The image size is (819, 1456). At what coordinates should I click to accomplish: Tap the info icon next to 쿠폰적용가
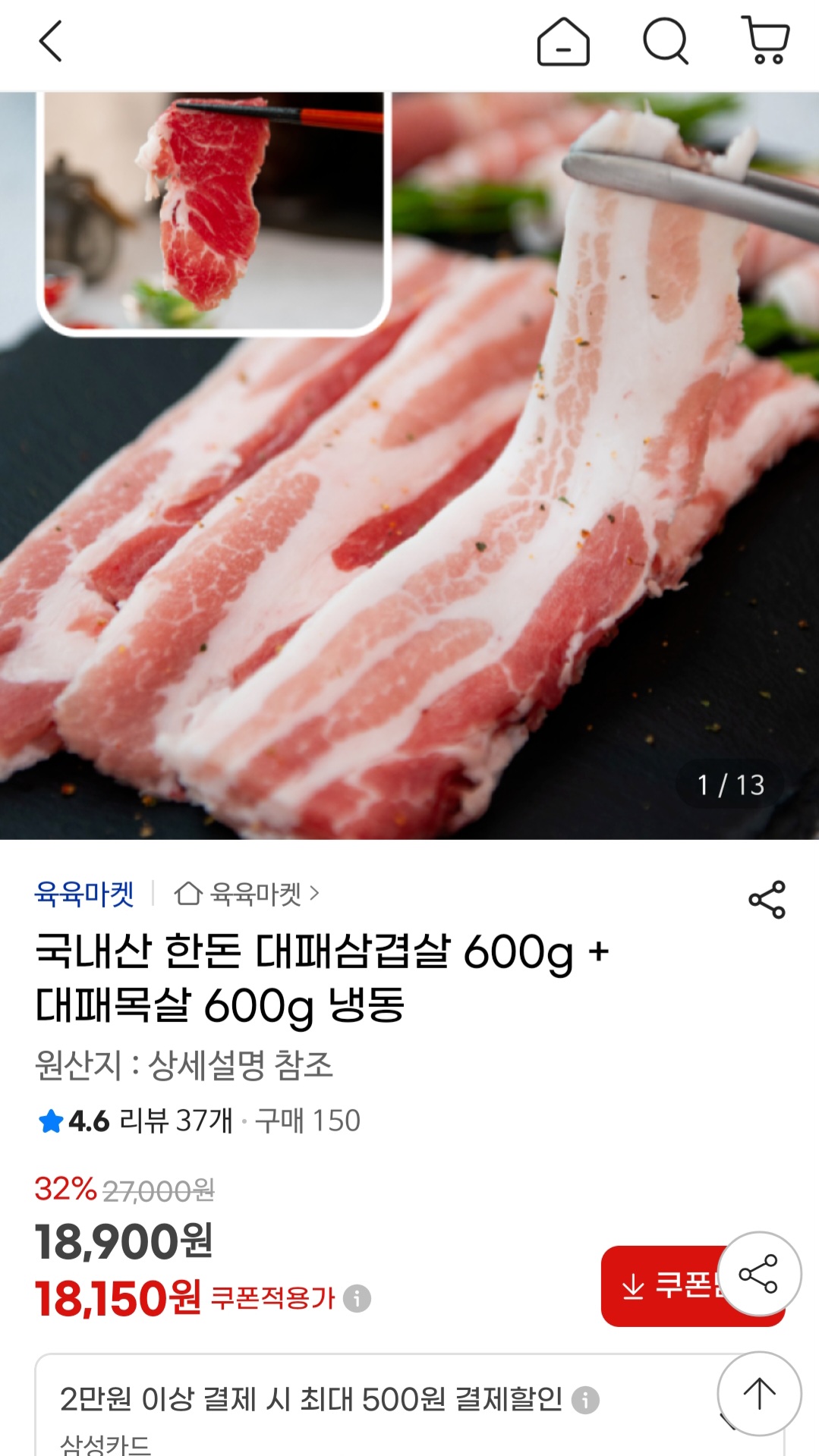[x=356, y=1295]
